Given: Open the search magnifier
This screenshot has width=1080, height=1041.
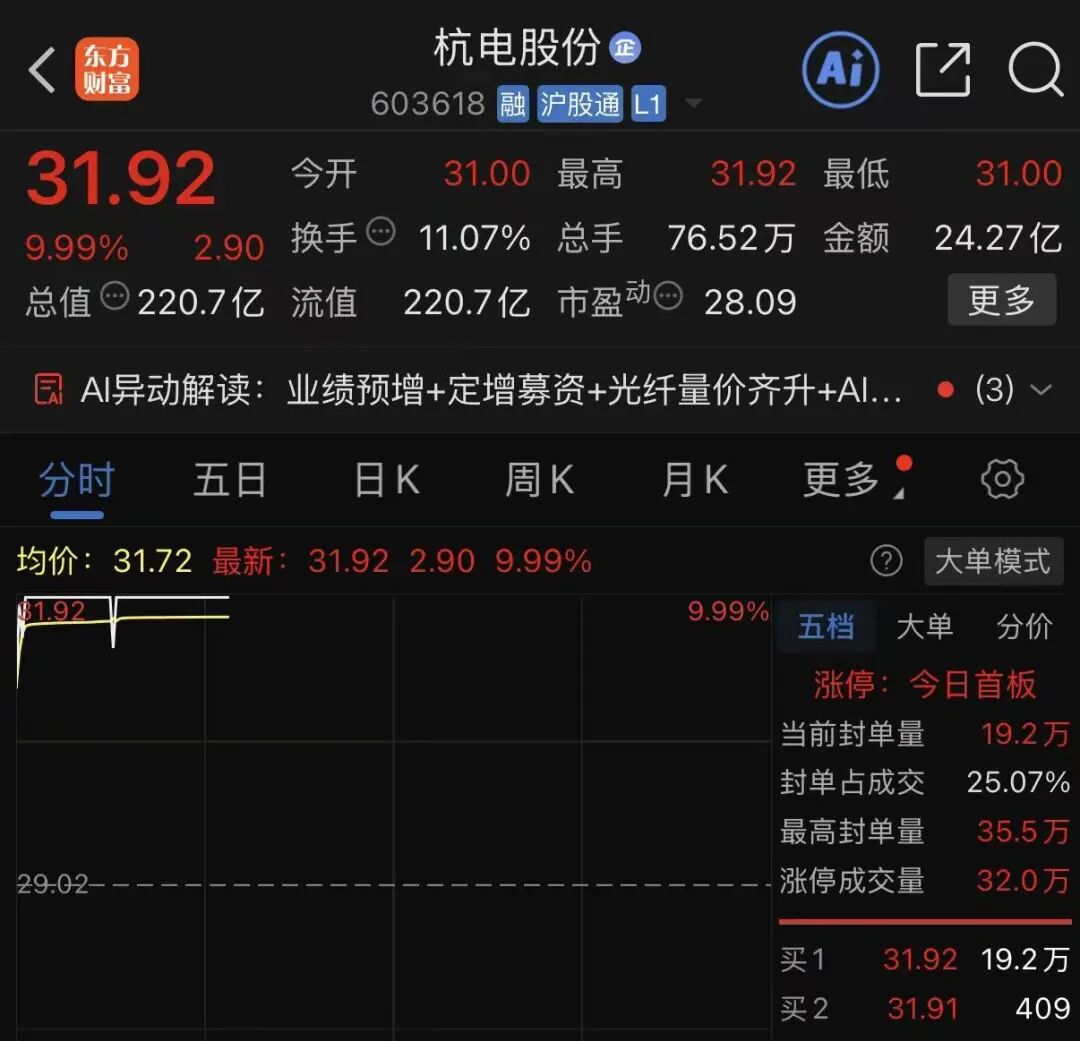Looking at the screenshot, I should point(1035,70).
